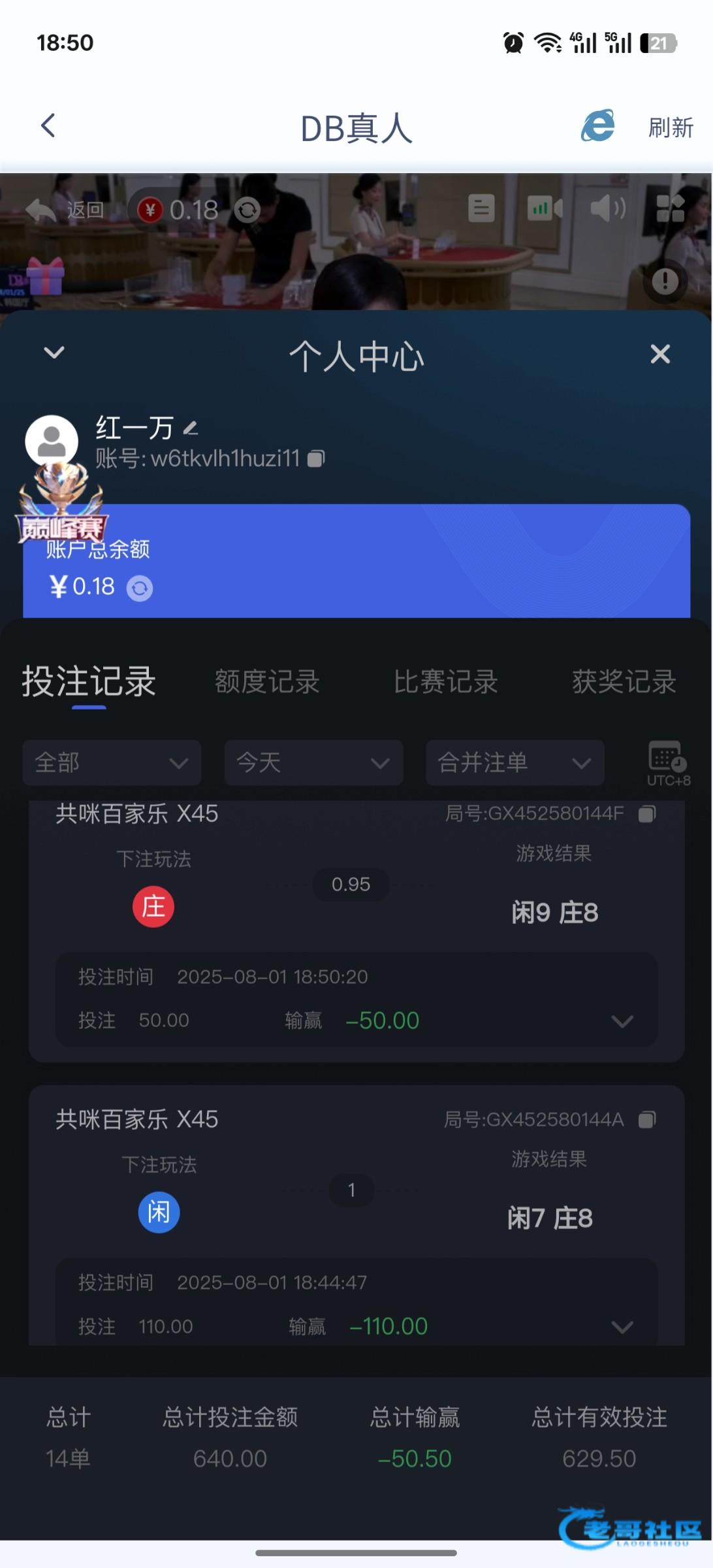Image resolution: width=713 pixels, height=1568 pixels.
Task: Refresh the 账户总余额 balance
Action: [x=140, y=589]
